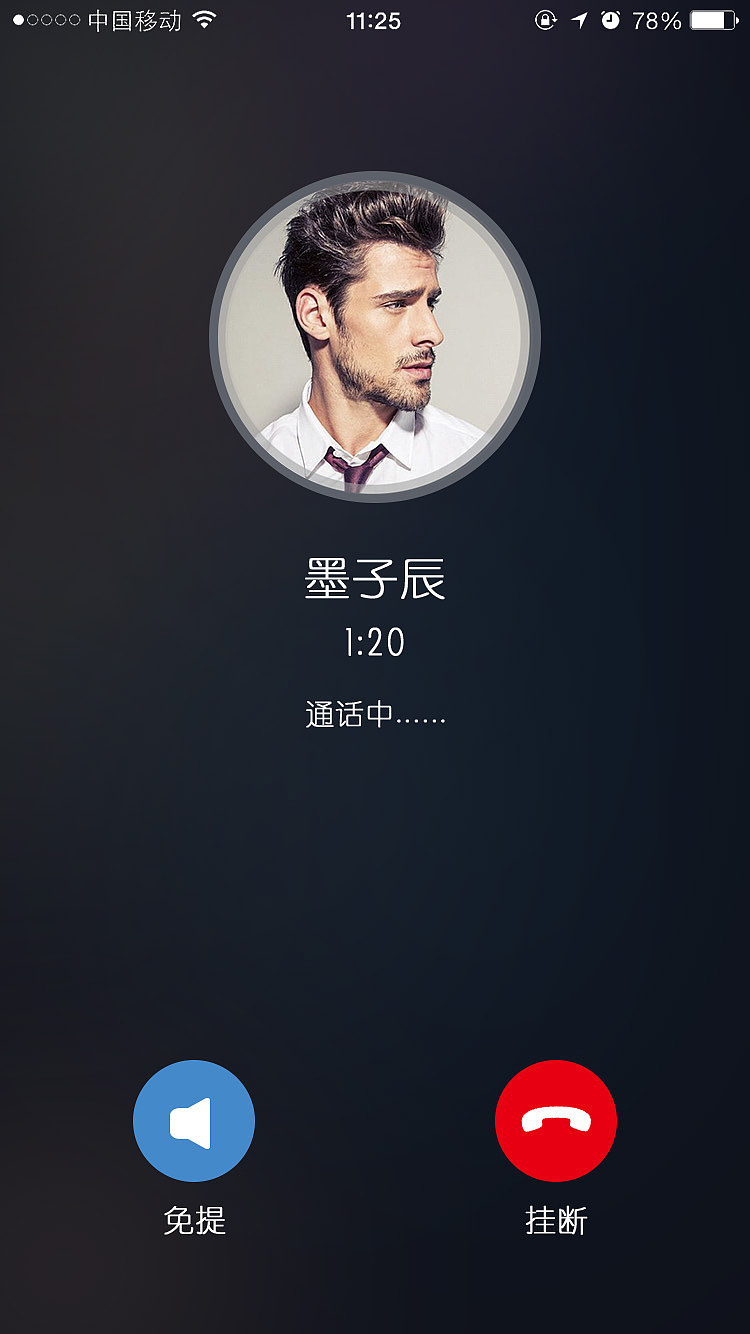Tap the orientation lock icon in status bar

tap(546, 20)
